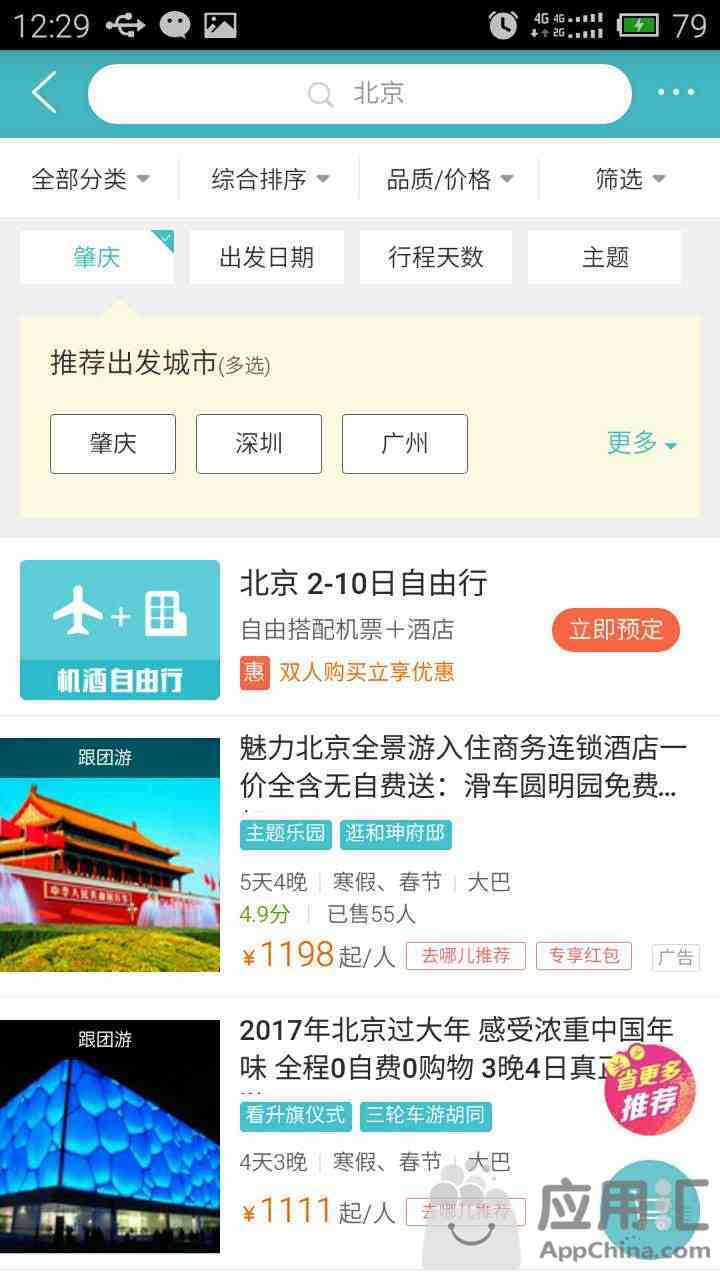
Task: Tap the 省更多 推荐 floating badge
Action: (649, 1091)
